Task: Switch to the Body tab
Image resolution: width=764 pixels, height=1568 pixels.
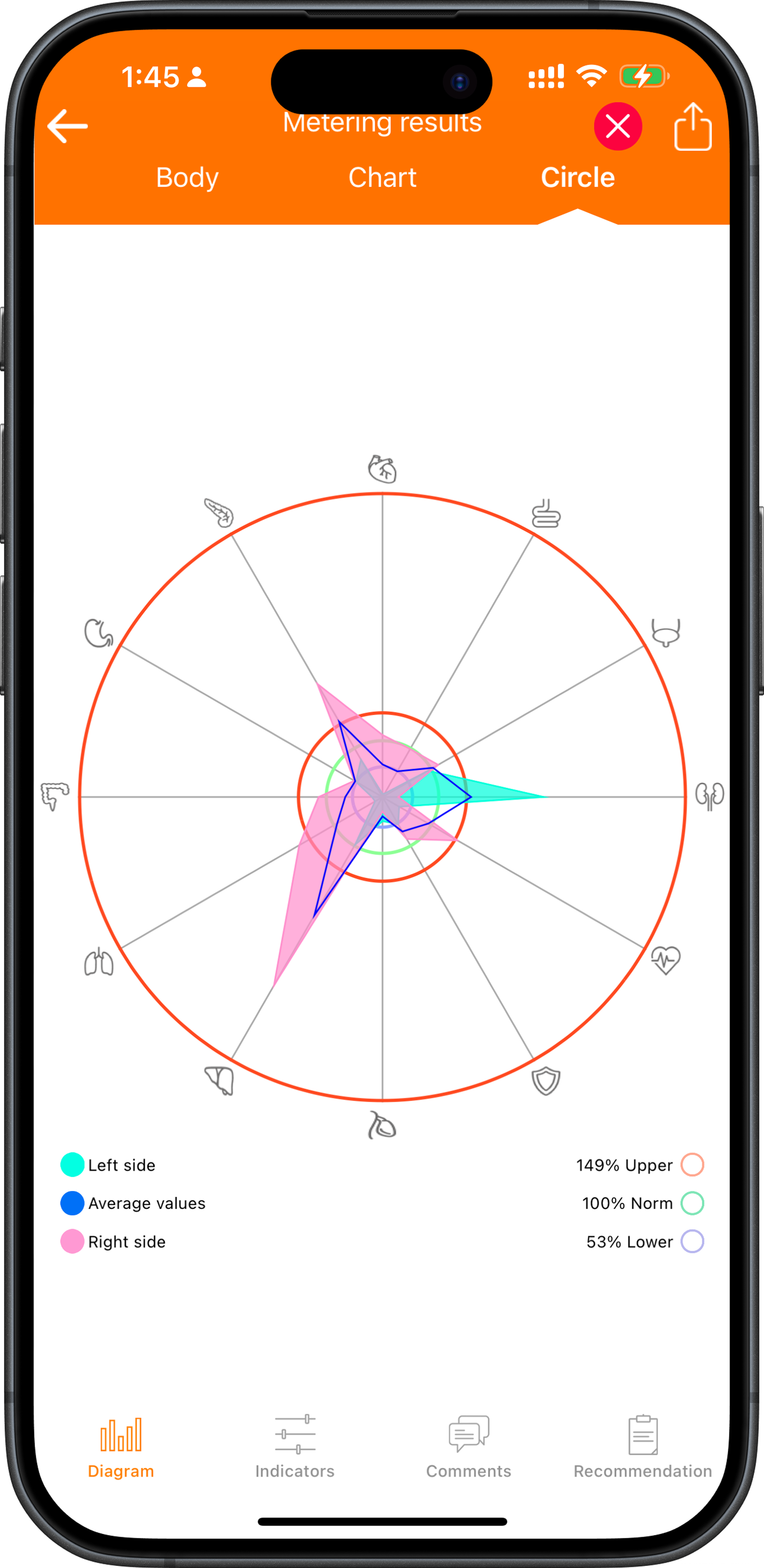Action: [x=187, y=177]
